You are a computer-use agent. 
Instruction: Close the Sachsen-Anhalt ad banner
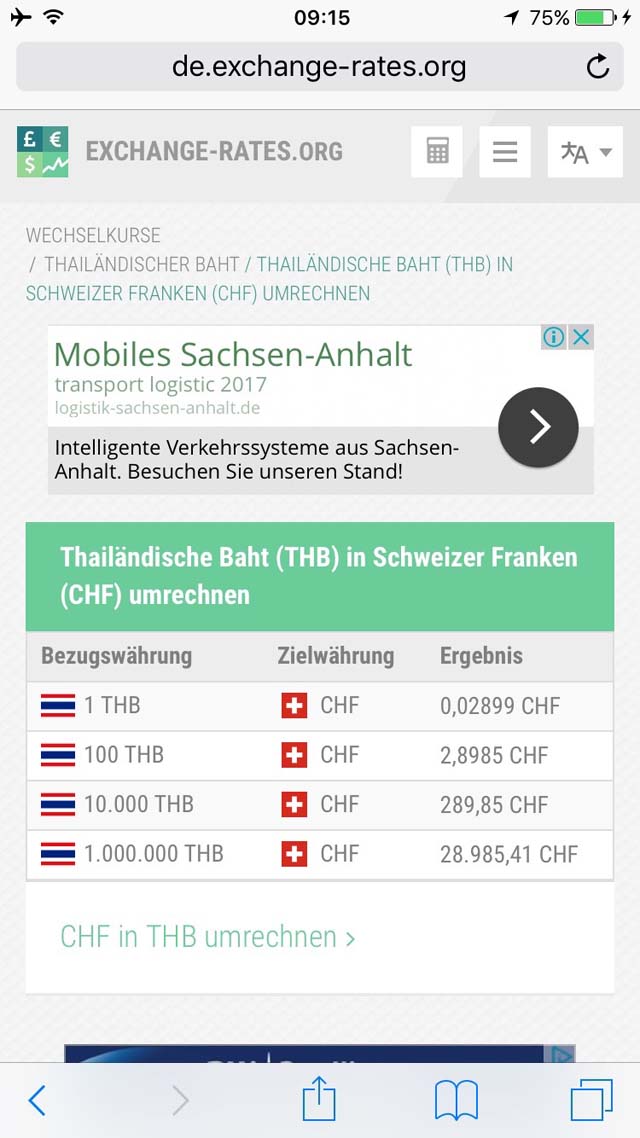(580, 337)
